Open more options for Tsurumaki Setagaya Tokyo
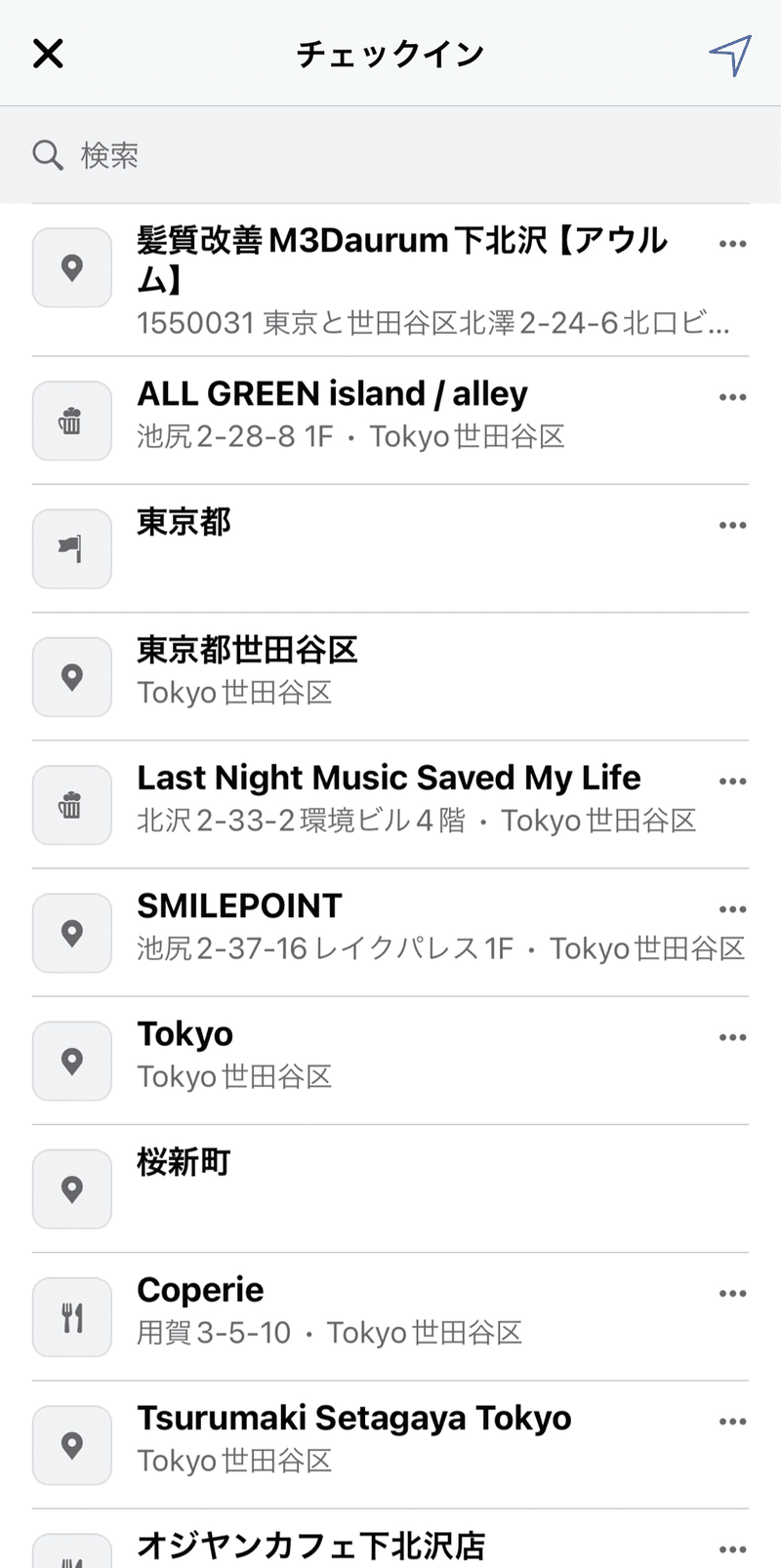Viewport: 781px width, 1568px height. click(x=732, y=1422)
